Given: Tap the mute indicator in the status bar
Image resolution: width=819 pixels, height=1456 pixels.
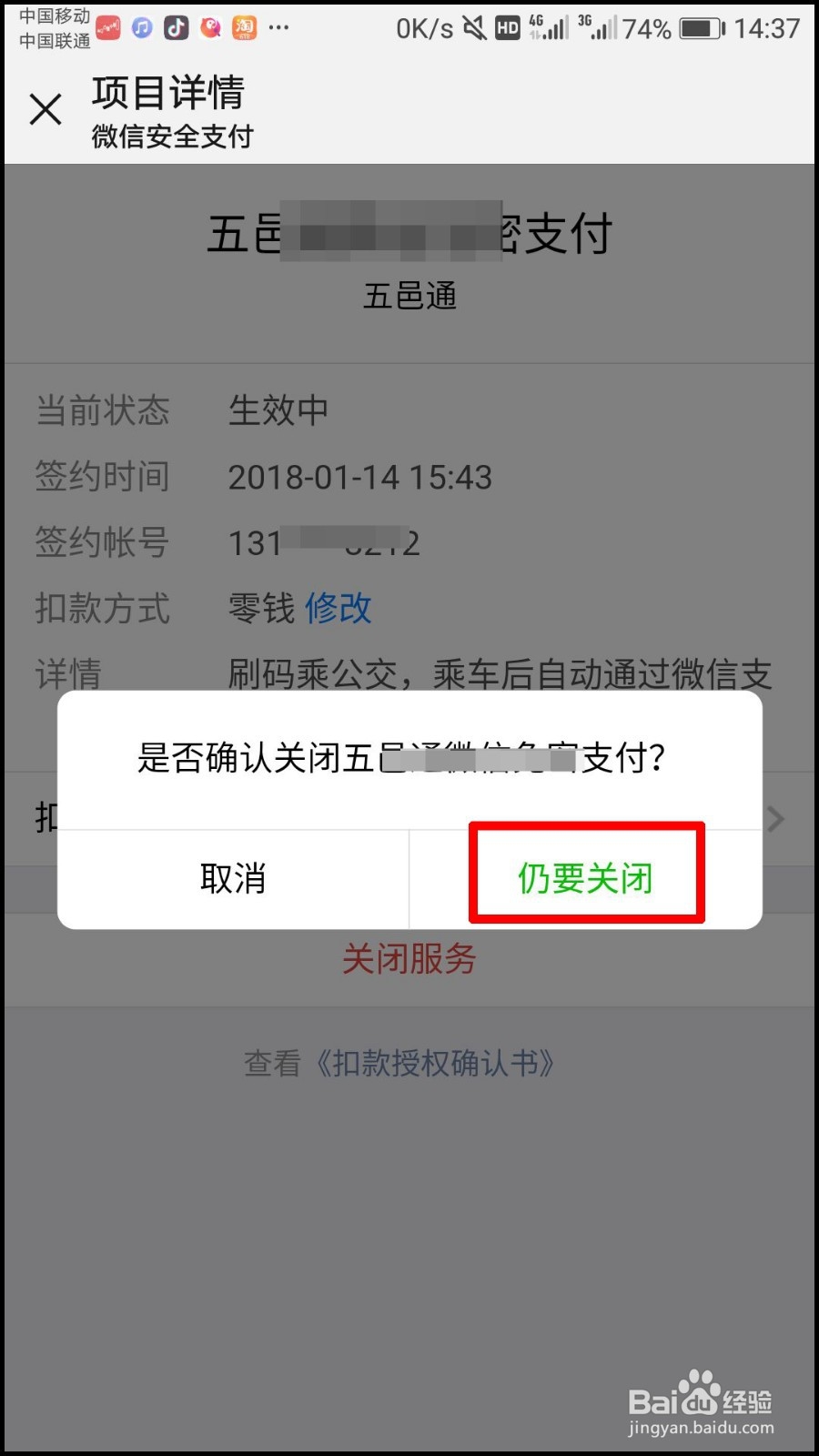Looking at the screenshot, I should coord(473,27).
